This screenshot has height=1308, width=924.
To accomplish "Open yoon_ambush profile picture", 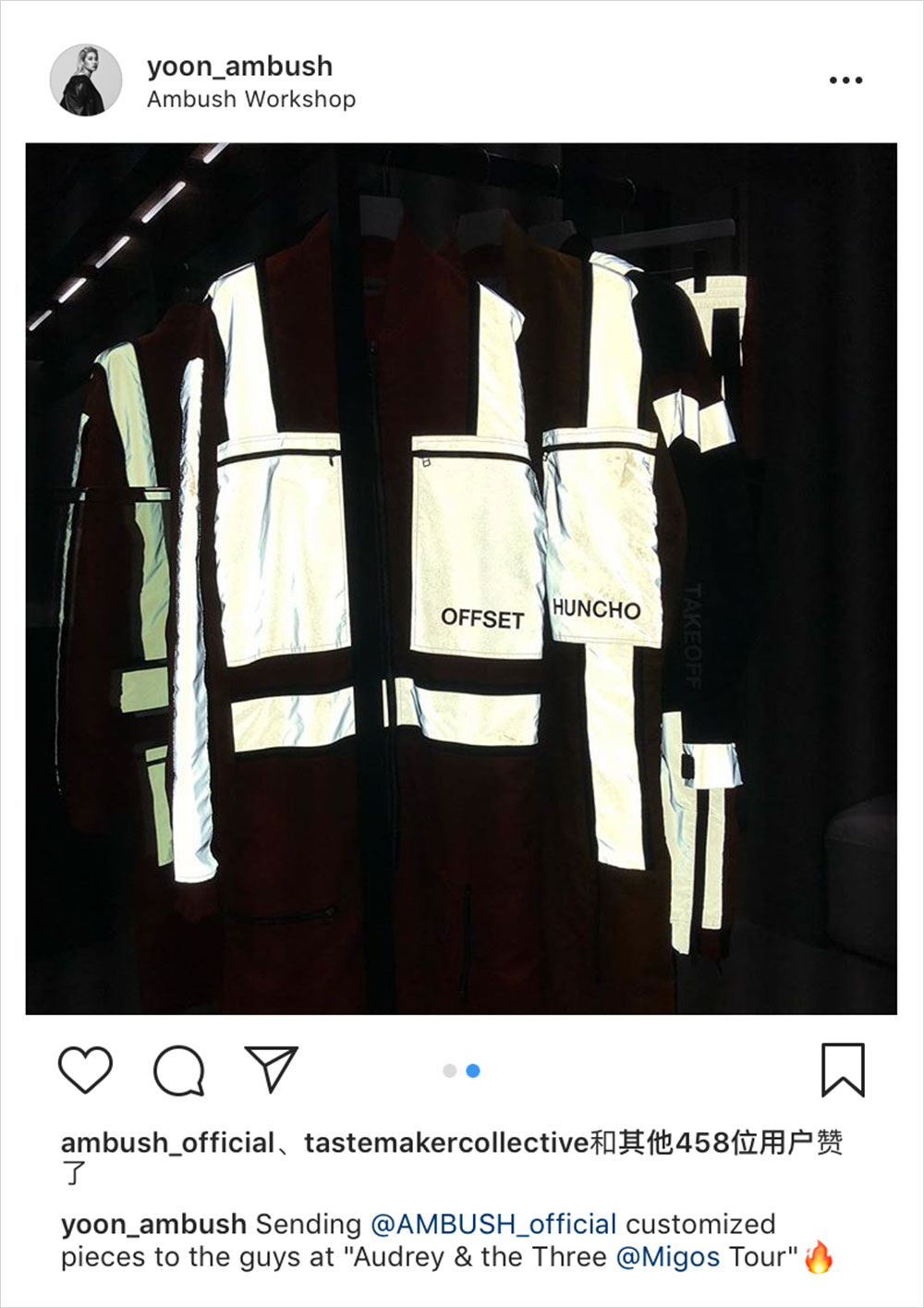I will (86, 80).
